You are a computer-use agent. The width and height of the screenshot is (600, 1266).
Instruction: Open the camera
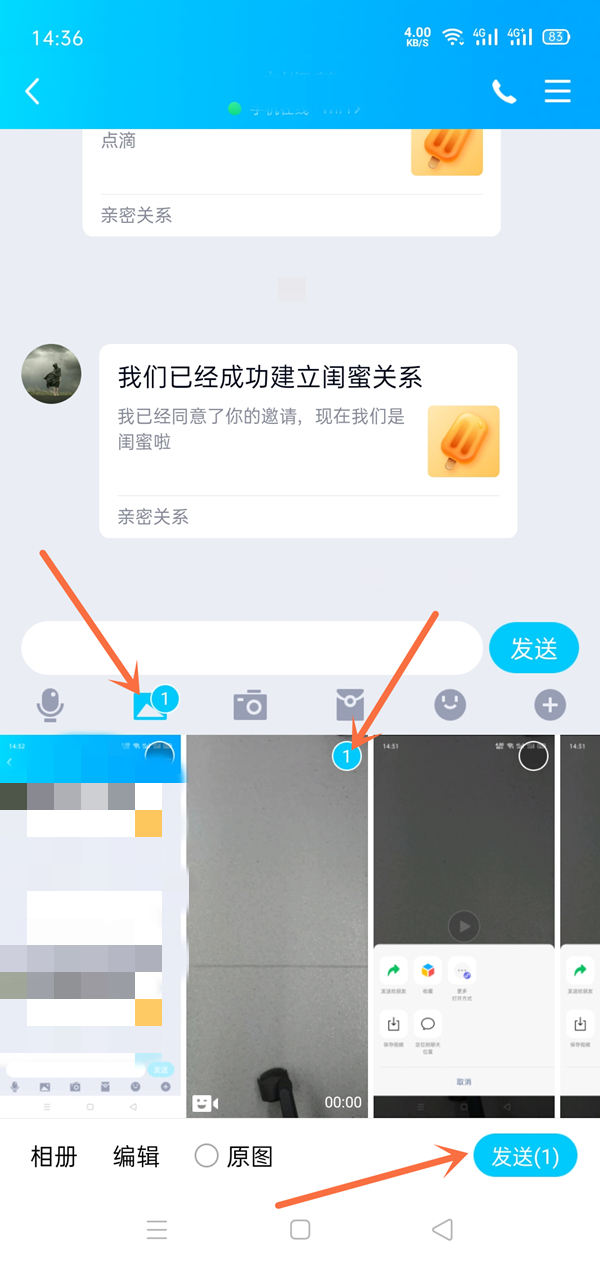(250, 705)
